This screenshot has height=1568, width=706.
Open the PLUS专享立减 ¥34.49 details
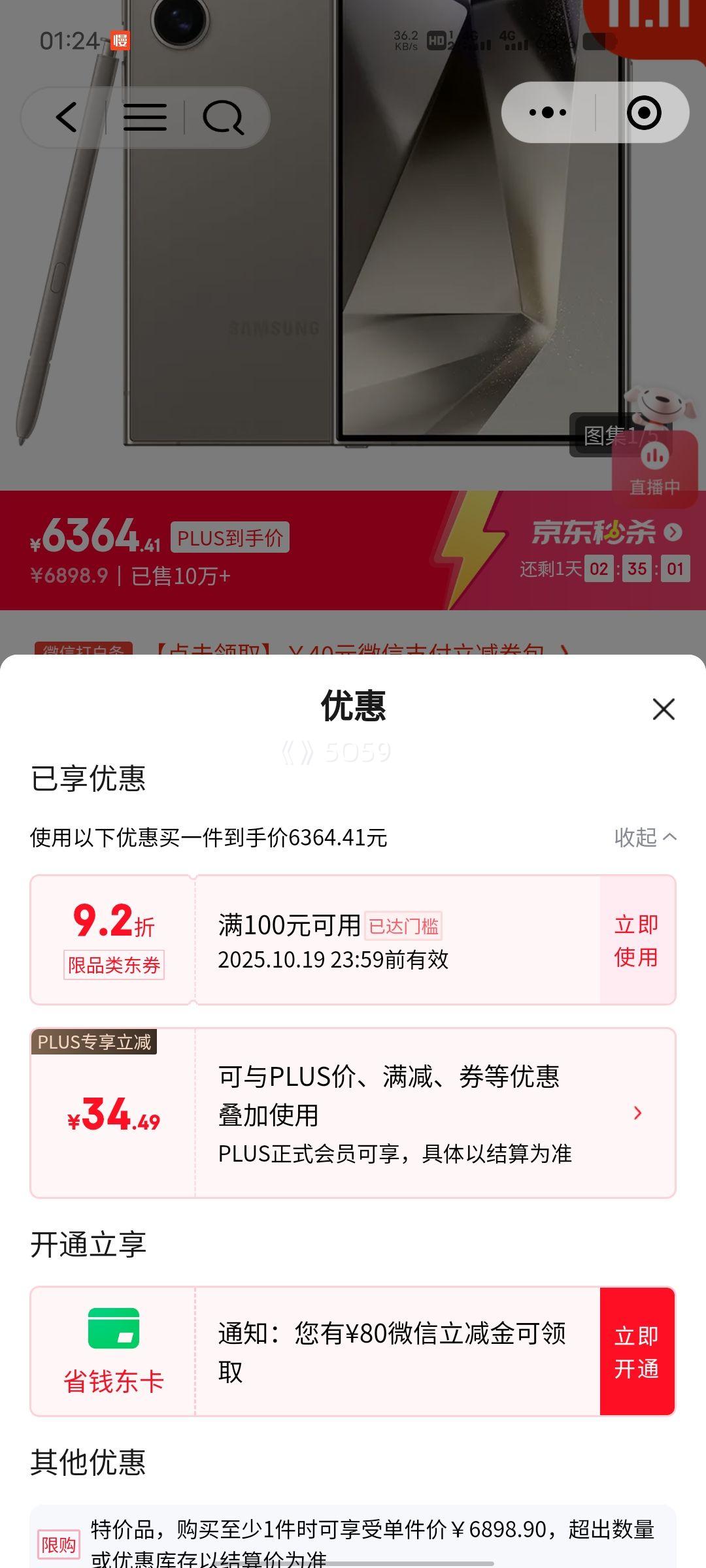(637, 1113)
